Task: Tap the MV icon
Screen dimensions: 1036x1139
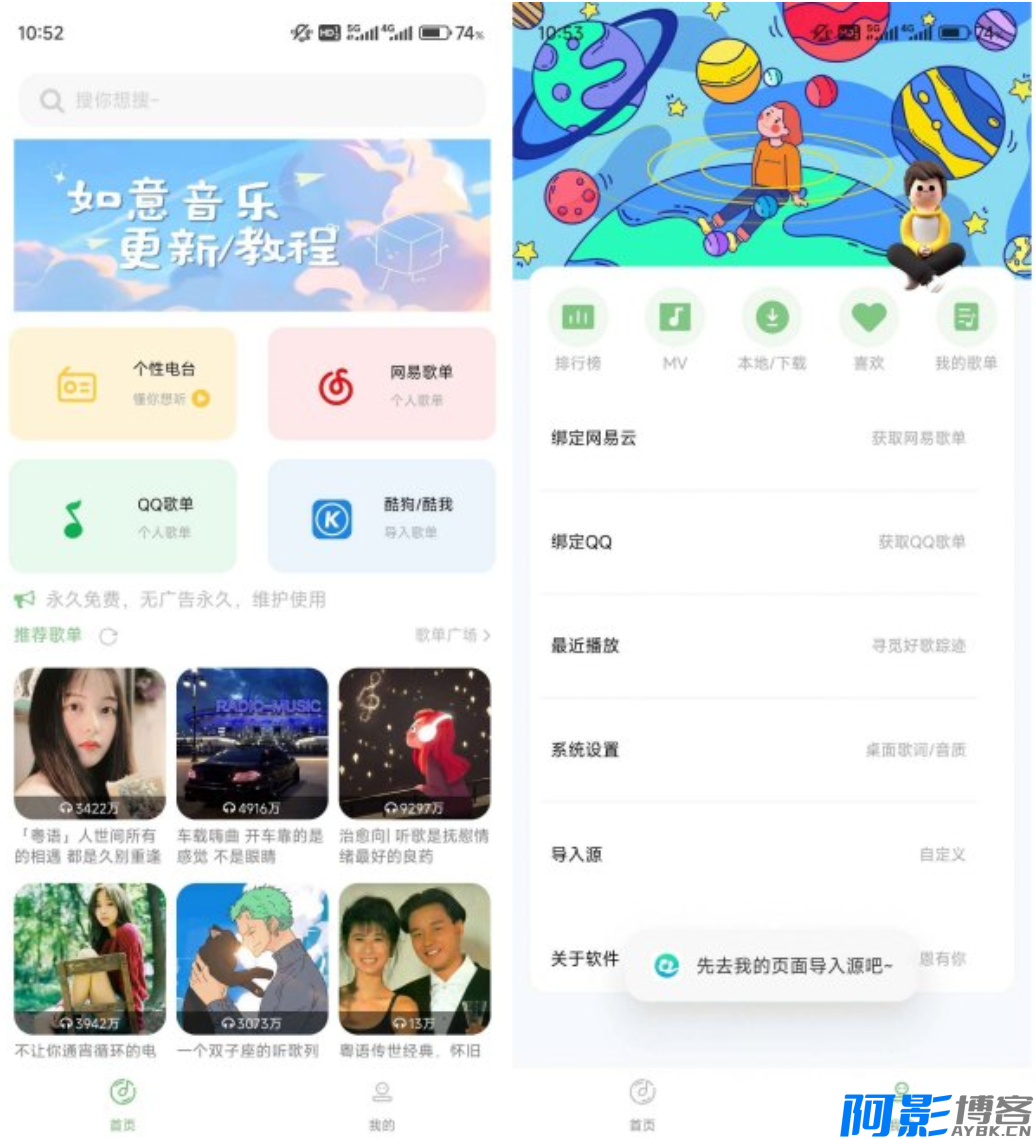Action: (675, 319)
